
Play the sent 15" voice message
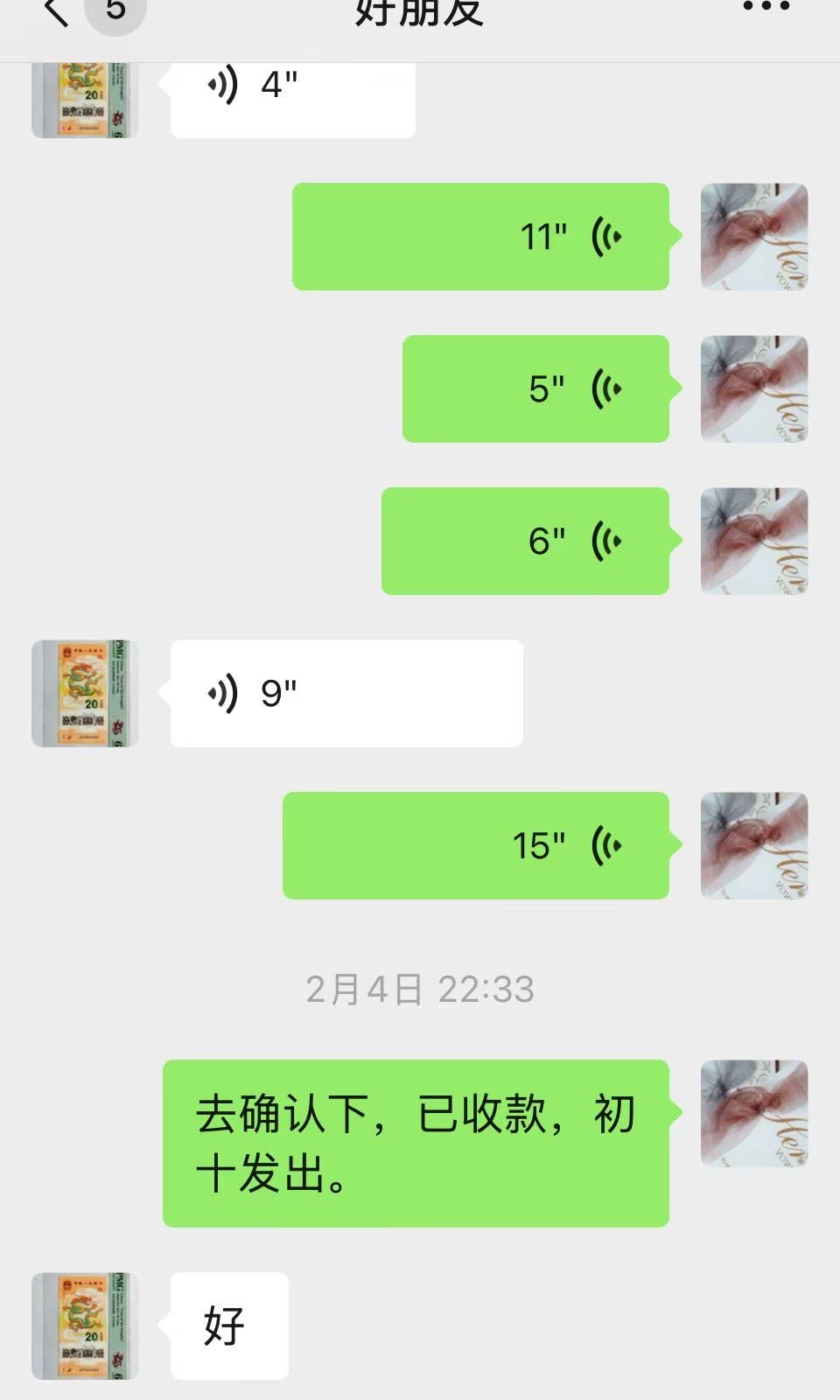click(x=476, y=845)
